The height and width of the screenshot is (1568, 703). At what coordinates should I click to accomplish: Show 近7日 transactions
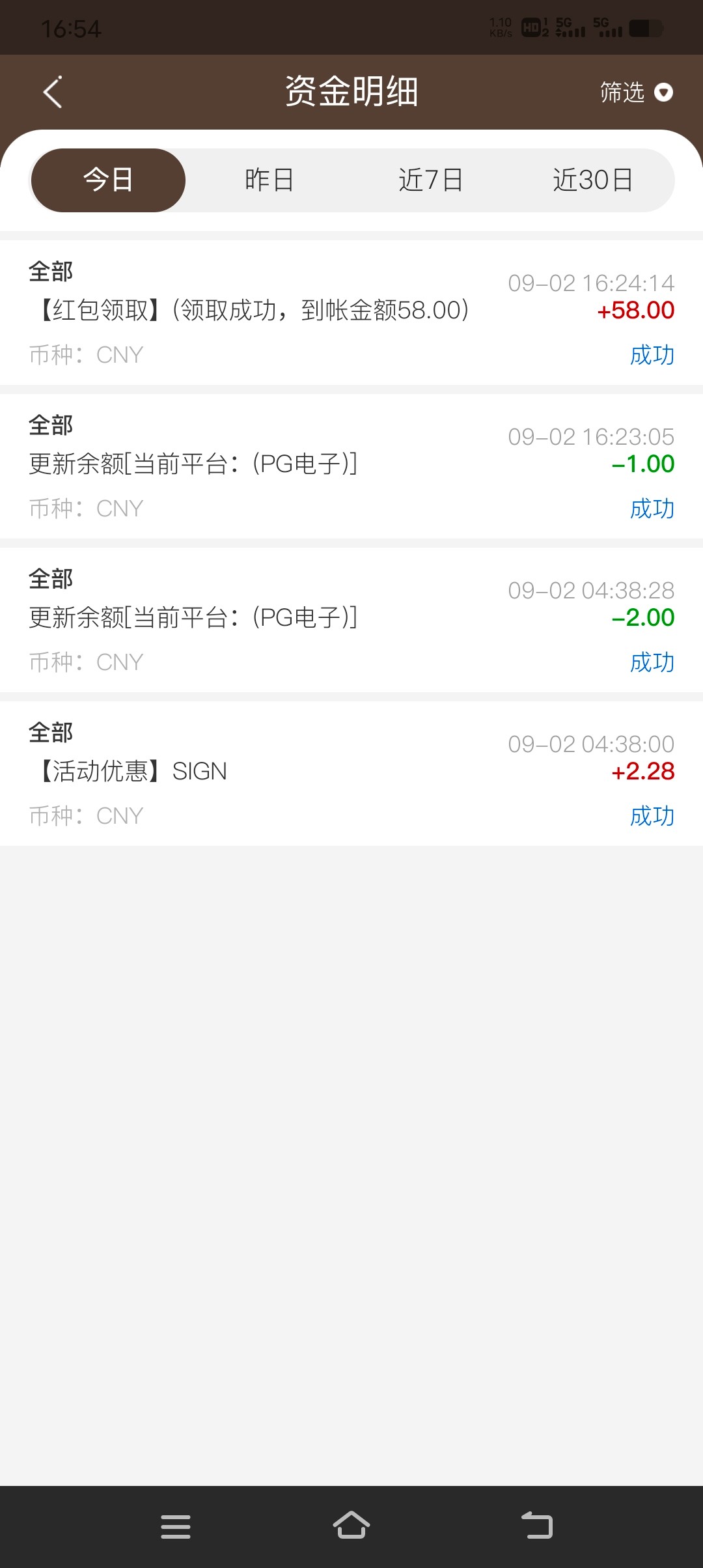[430, 180]
